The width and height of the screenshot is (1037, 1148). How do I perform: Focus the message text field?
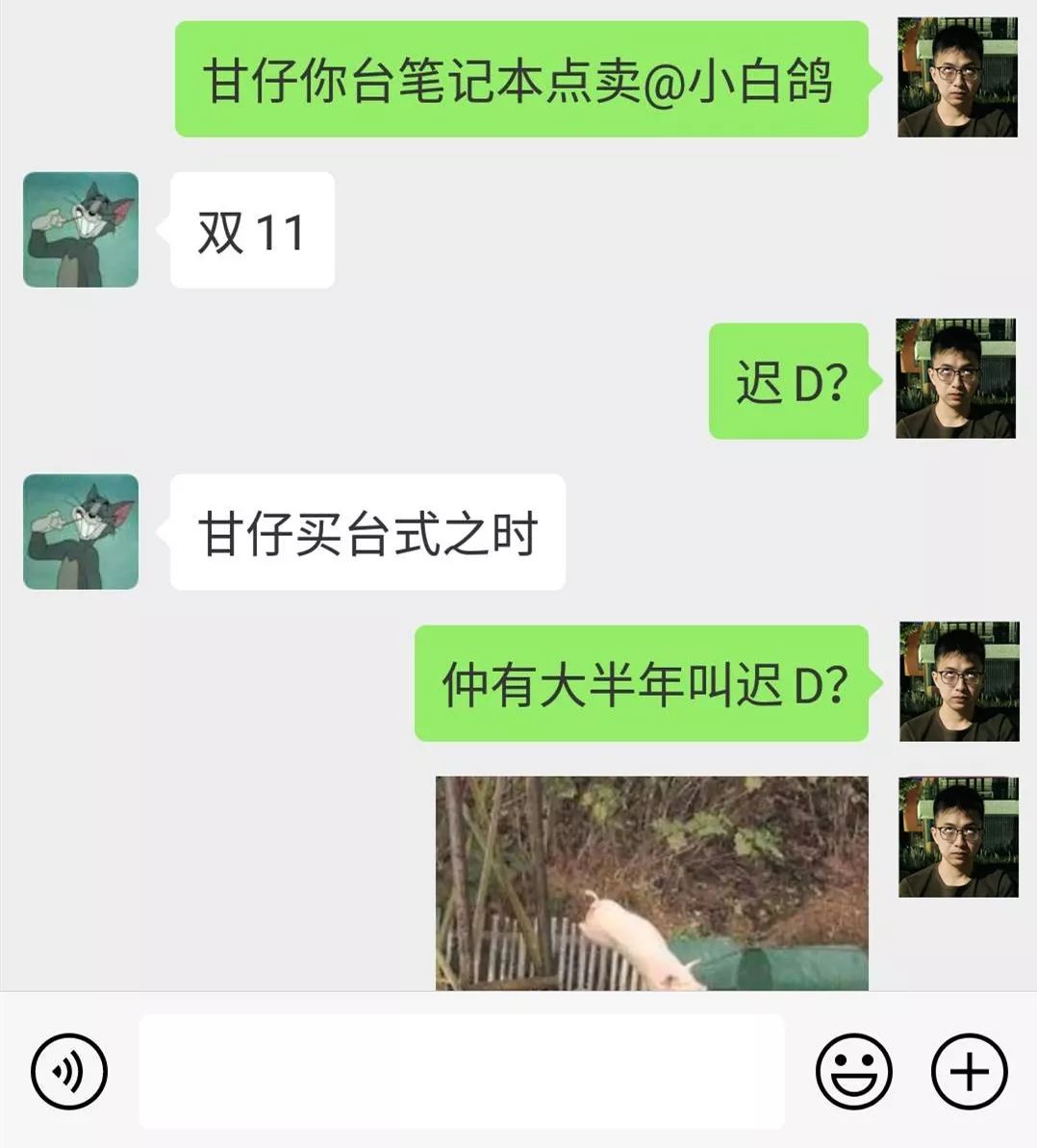[x=462, y=1071]
